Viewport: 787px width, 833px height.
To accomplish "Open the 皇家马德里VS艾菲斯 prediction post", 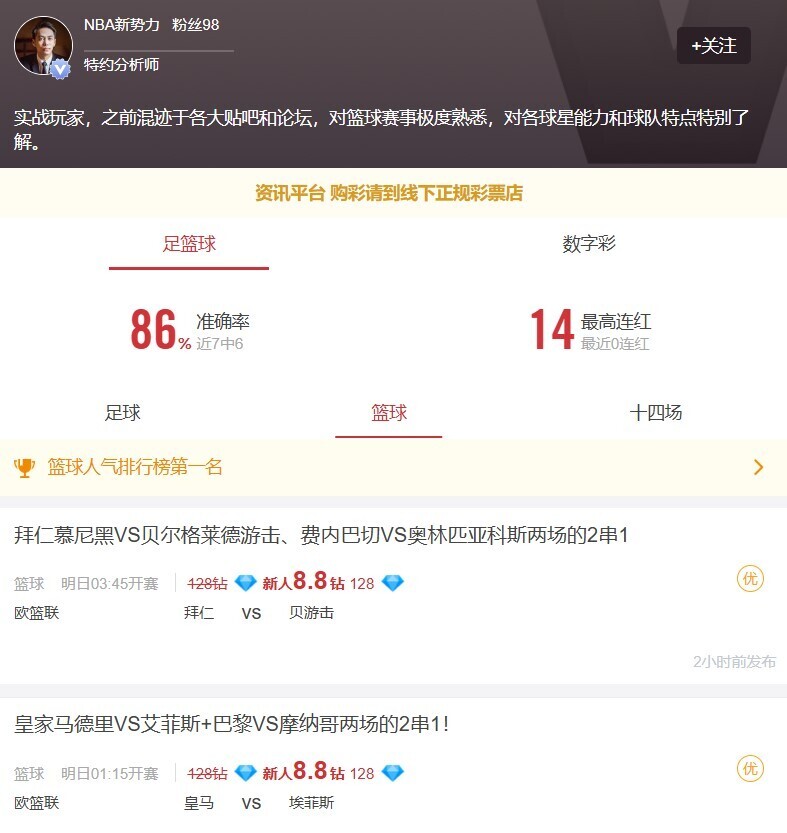I will click(232, 723).
